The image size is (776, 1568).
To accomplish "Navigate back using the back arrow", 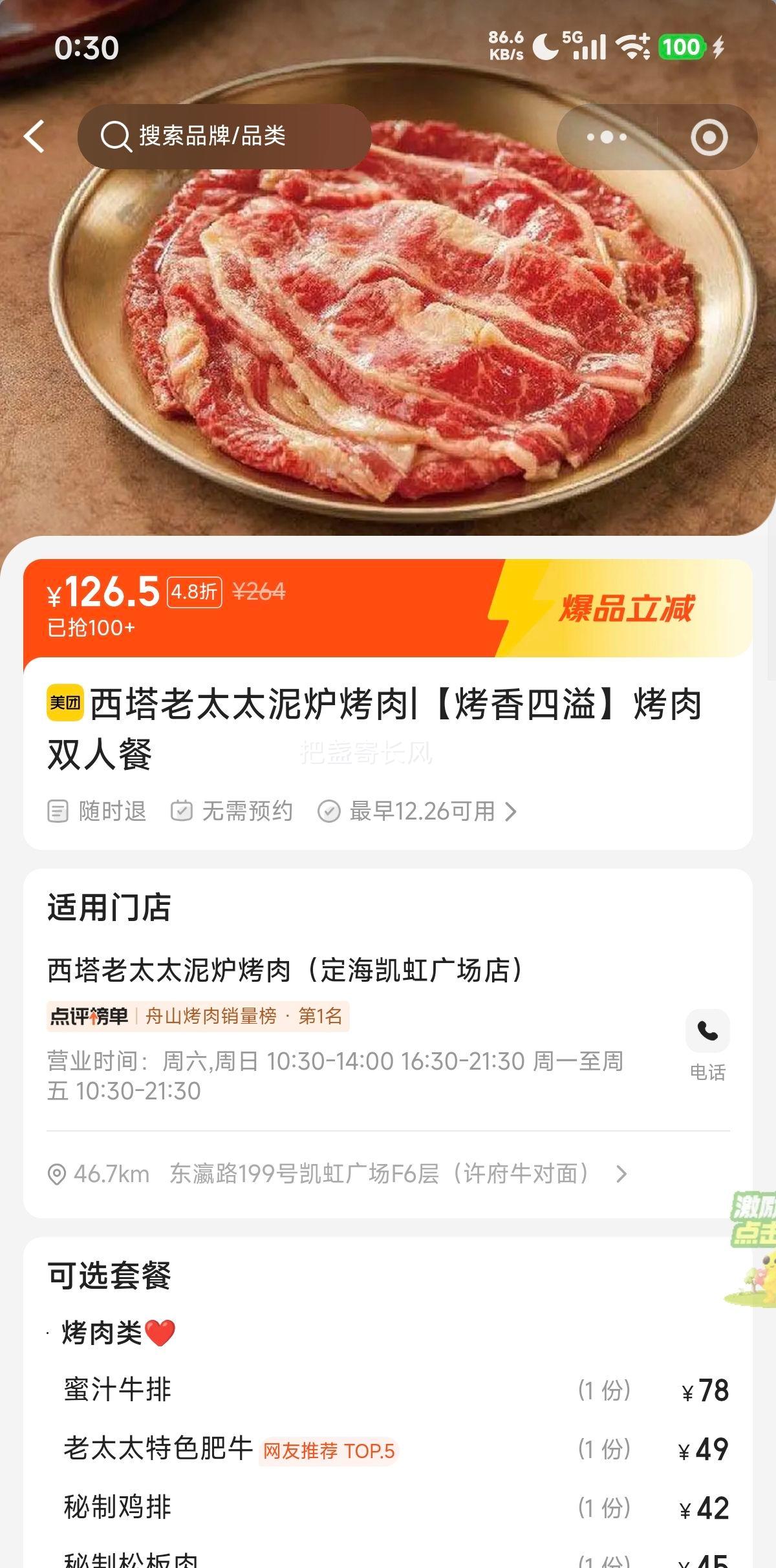I will [x=36, y=134].
